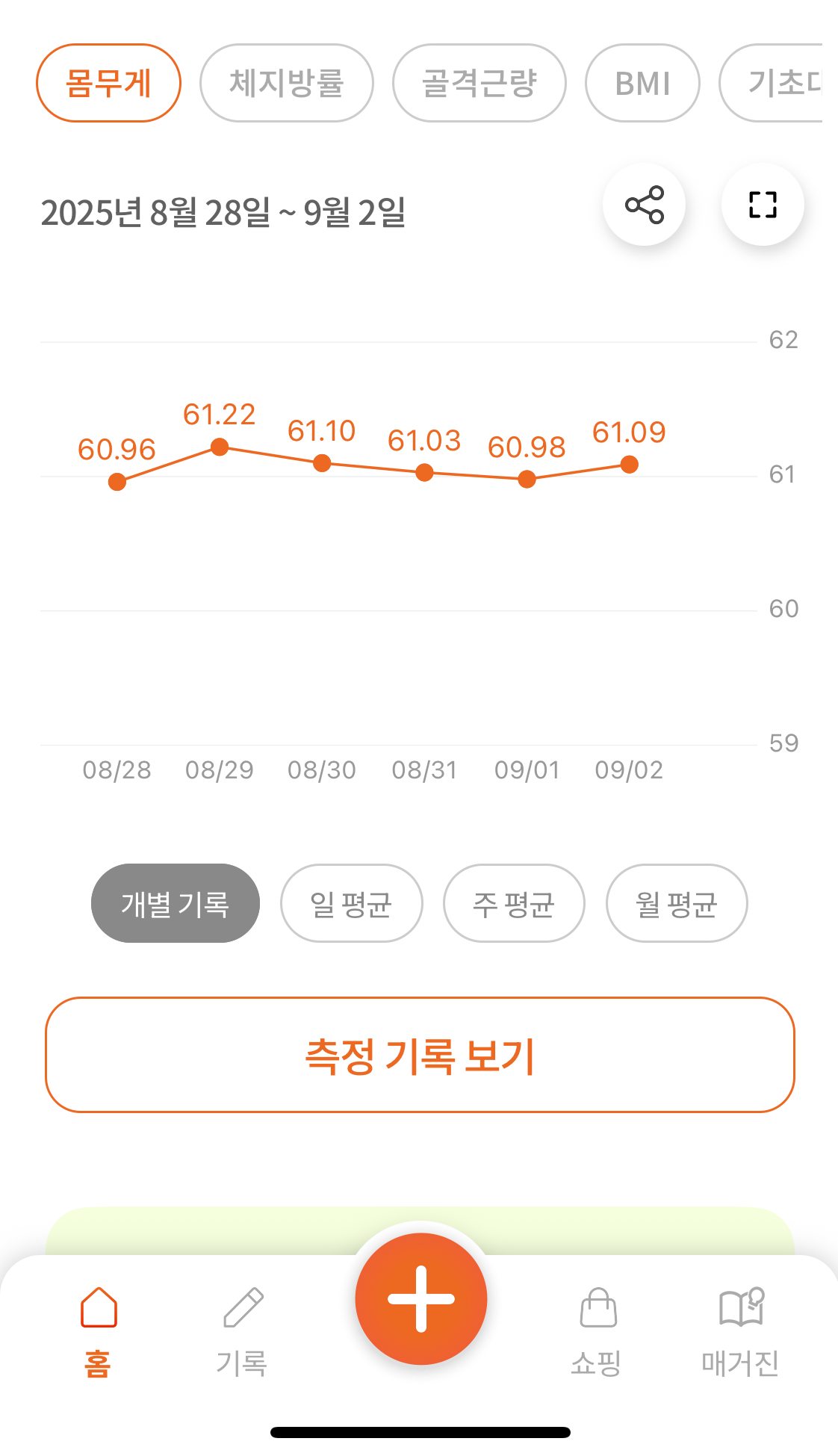This screenshot has width=838, height=1456.
Task: Expand the graph to fullscreen
Action: click(763, 205)
